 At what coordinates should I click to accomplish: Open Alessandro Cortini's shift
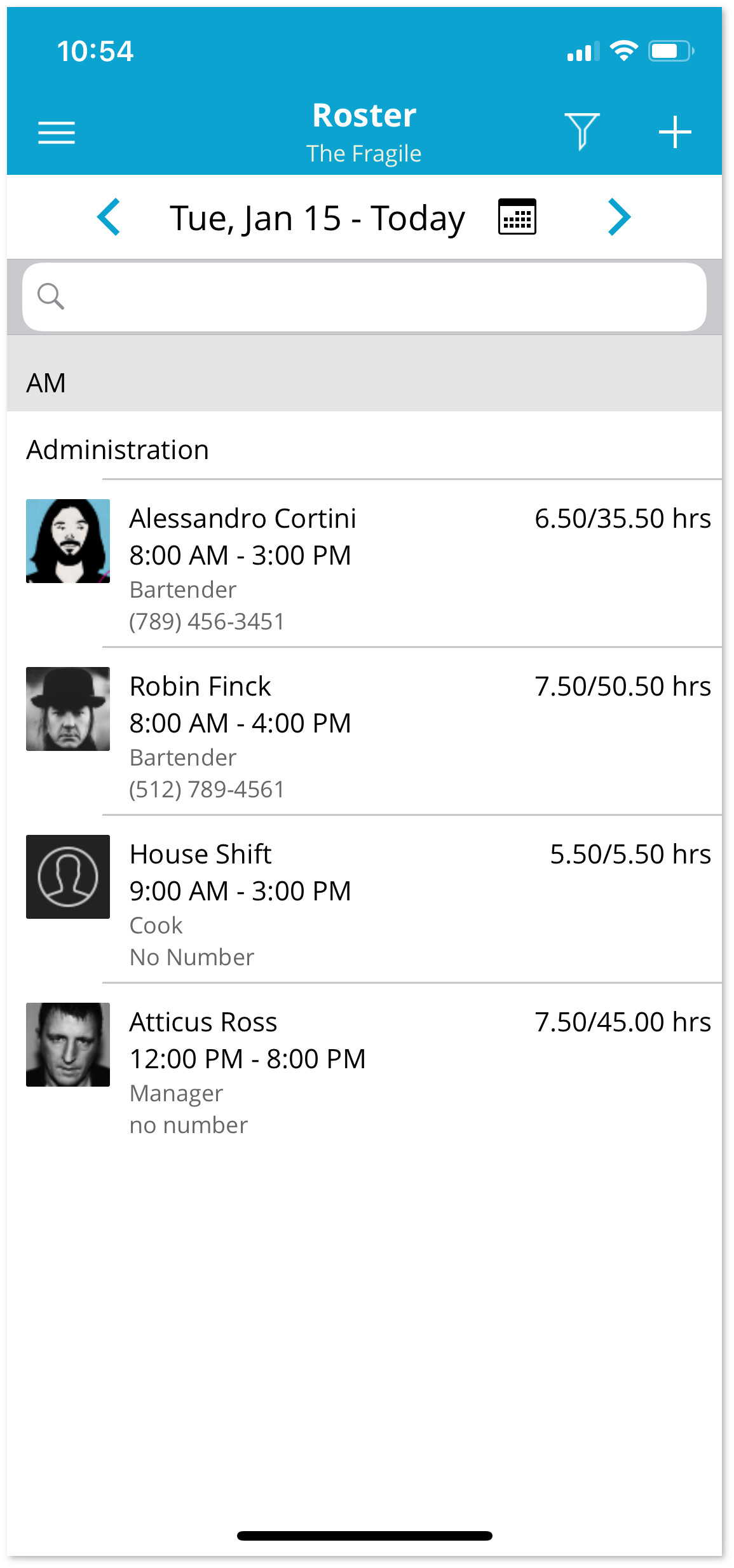coord(364,564)
